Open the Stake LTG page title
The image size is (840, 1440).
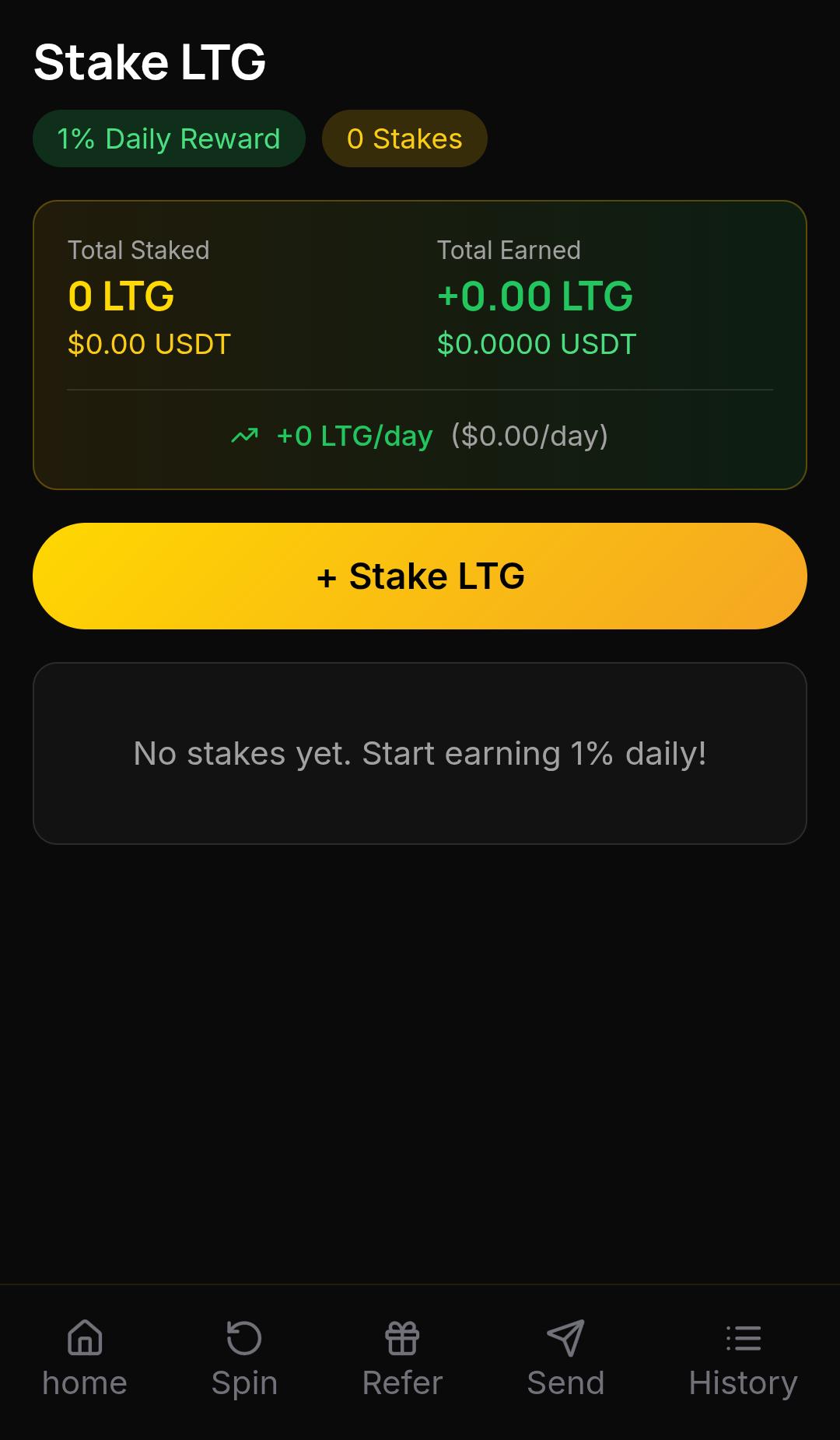point(151,61)
